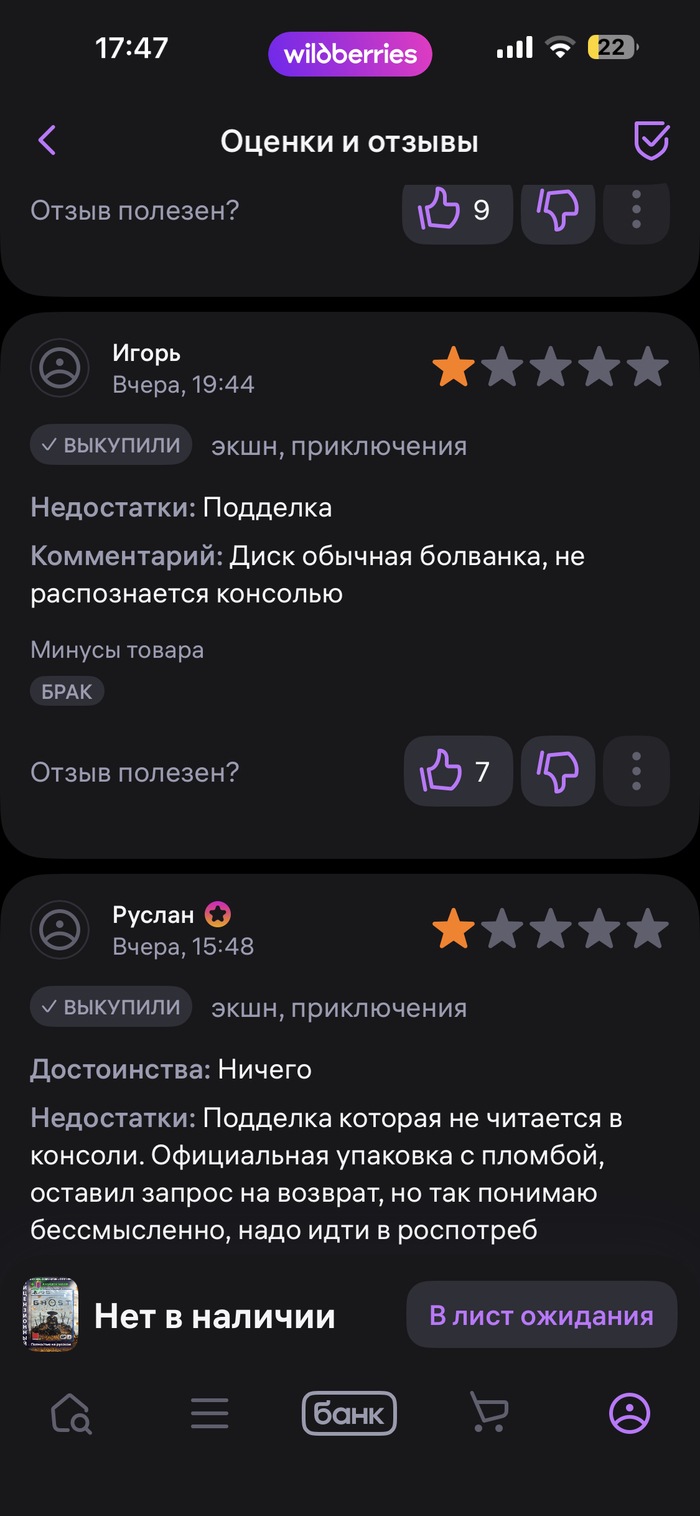Mark Игорь's review as helpful

click(458, 772)
